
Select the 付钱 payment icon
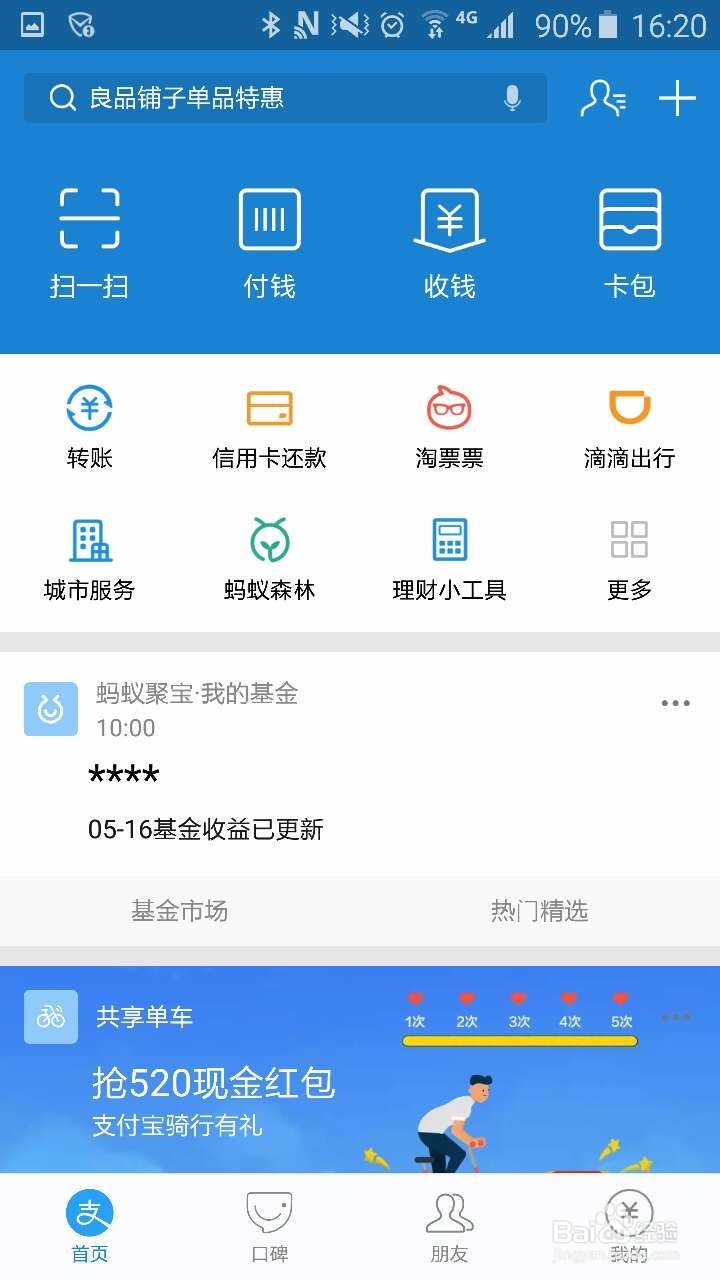coord(268,240)
